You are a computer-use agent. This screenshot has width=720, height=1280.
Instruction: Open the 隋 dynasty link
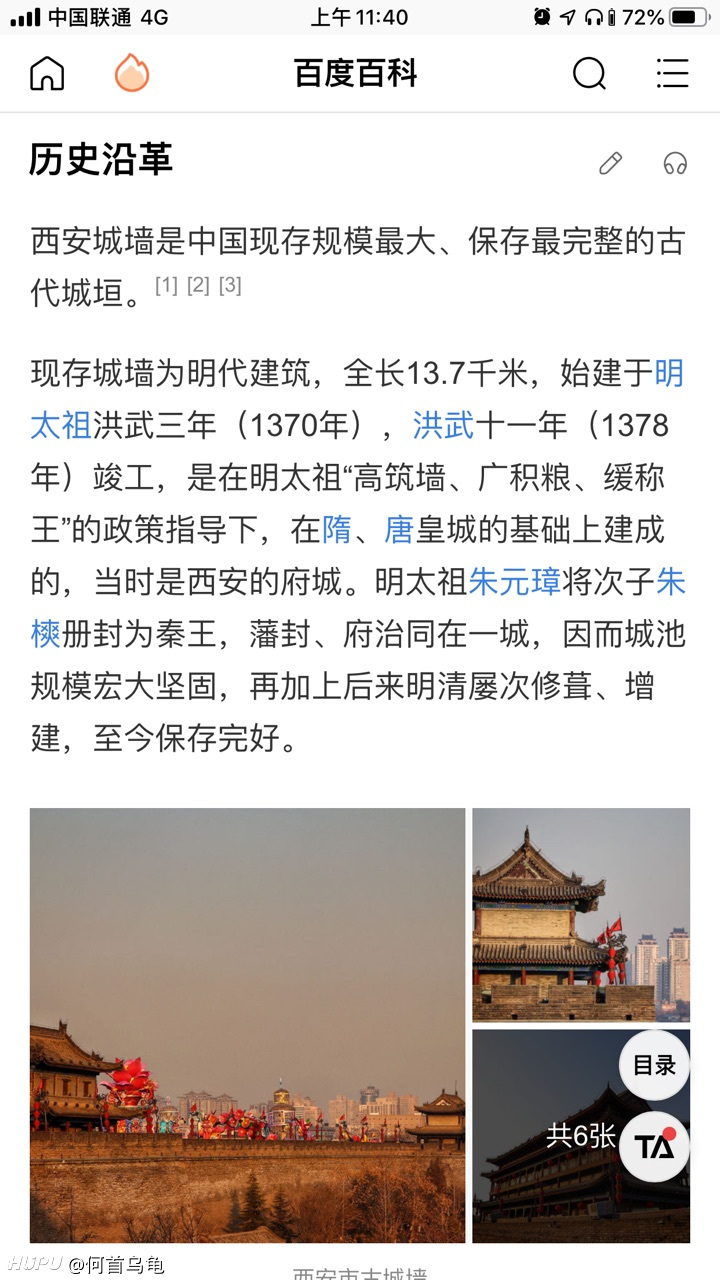pyautogui.click(x=337, y=529)
